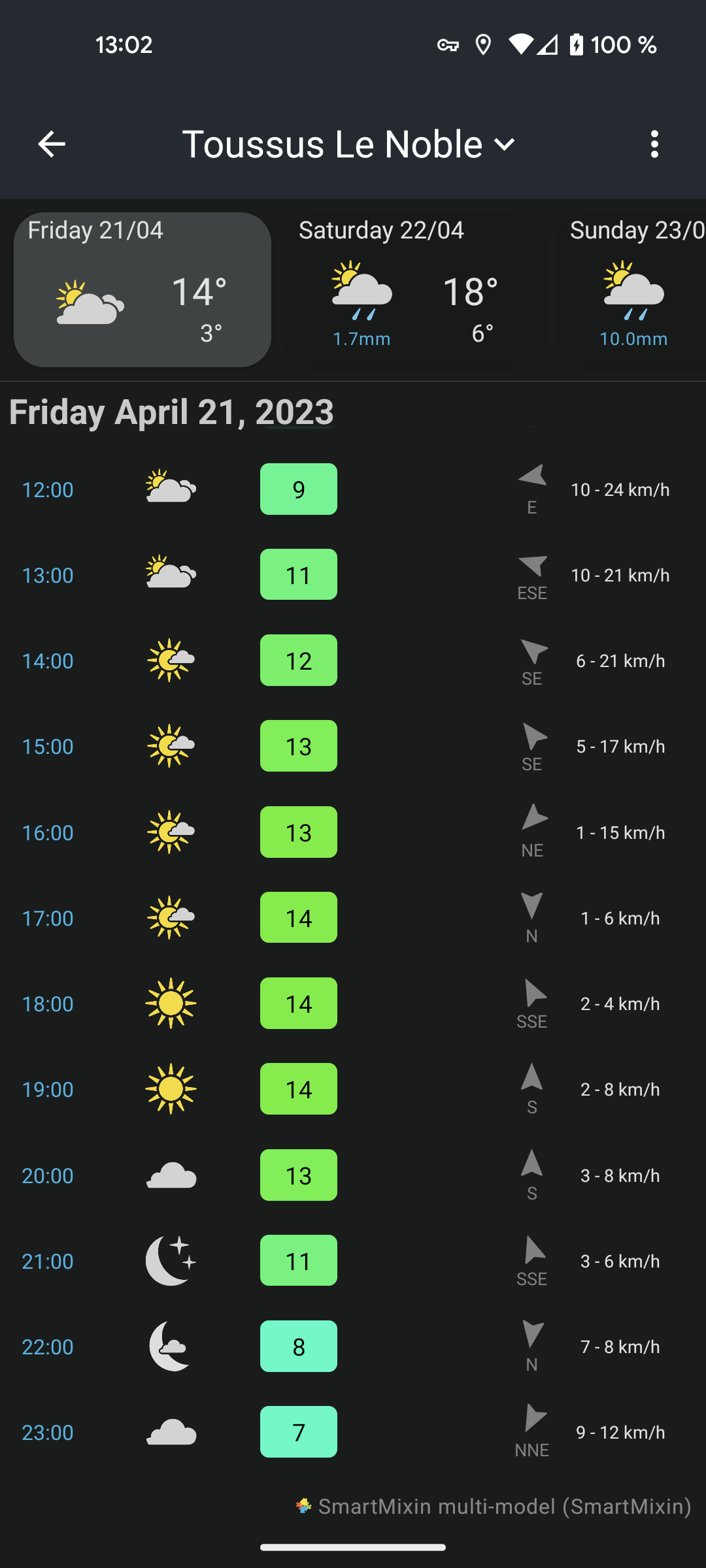The height and width of the screenshot is (1568, 706).
Task: Select the Sunday 23/04 forecast card
Action: point(631,289)
